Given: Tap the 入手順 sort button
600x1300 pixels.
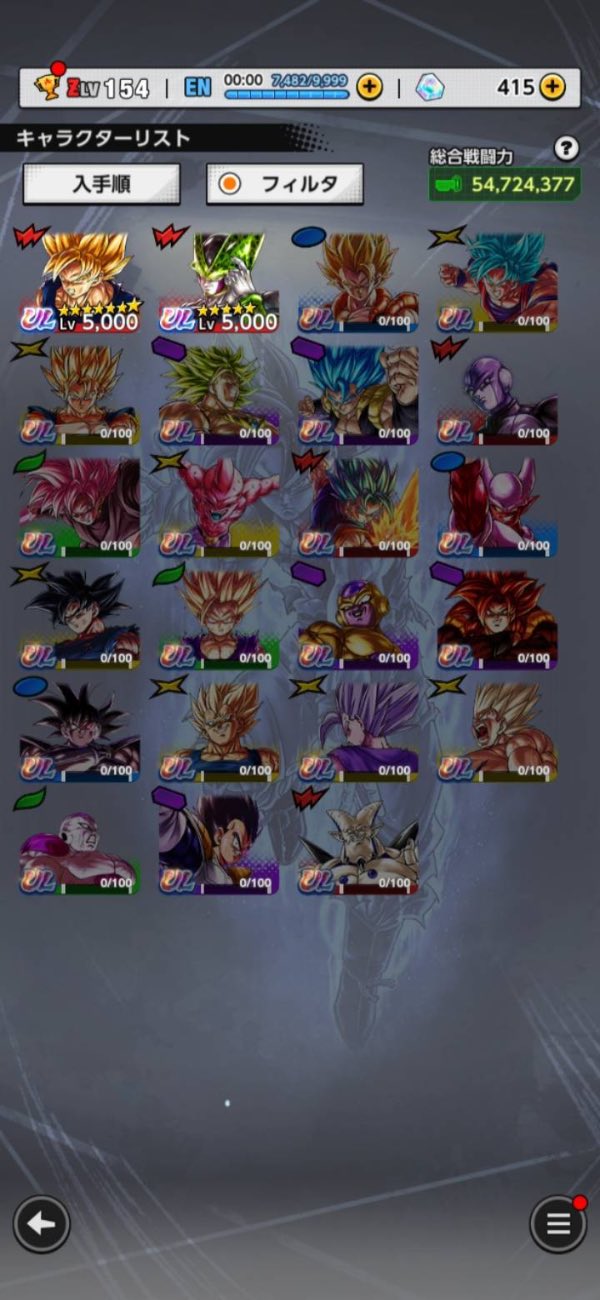Looking at the screenshot, I should [x=101, y=184].
